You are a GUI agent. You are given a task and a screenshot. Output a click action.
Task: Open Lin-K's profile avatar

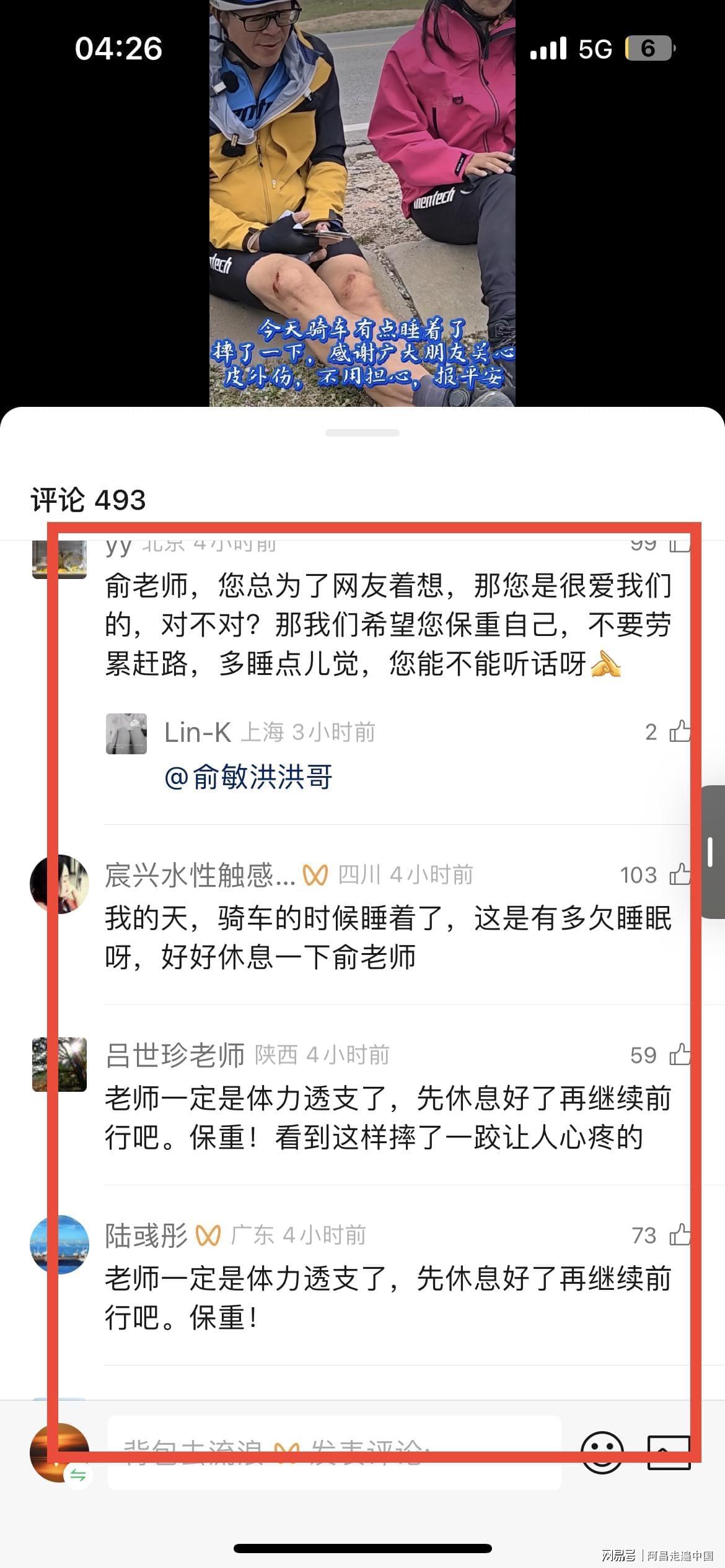tap(126, 733)
